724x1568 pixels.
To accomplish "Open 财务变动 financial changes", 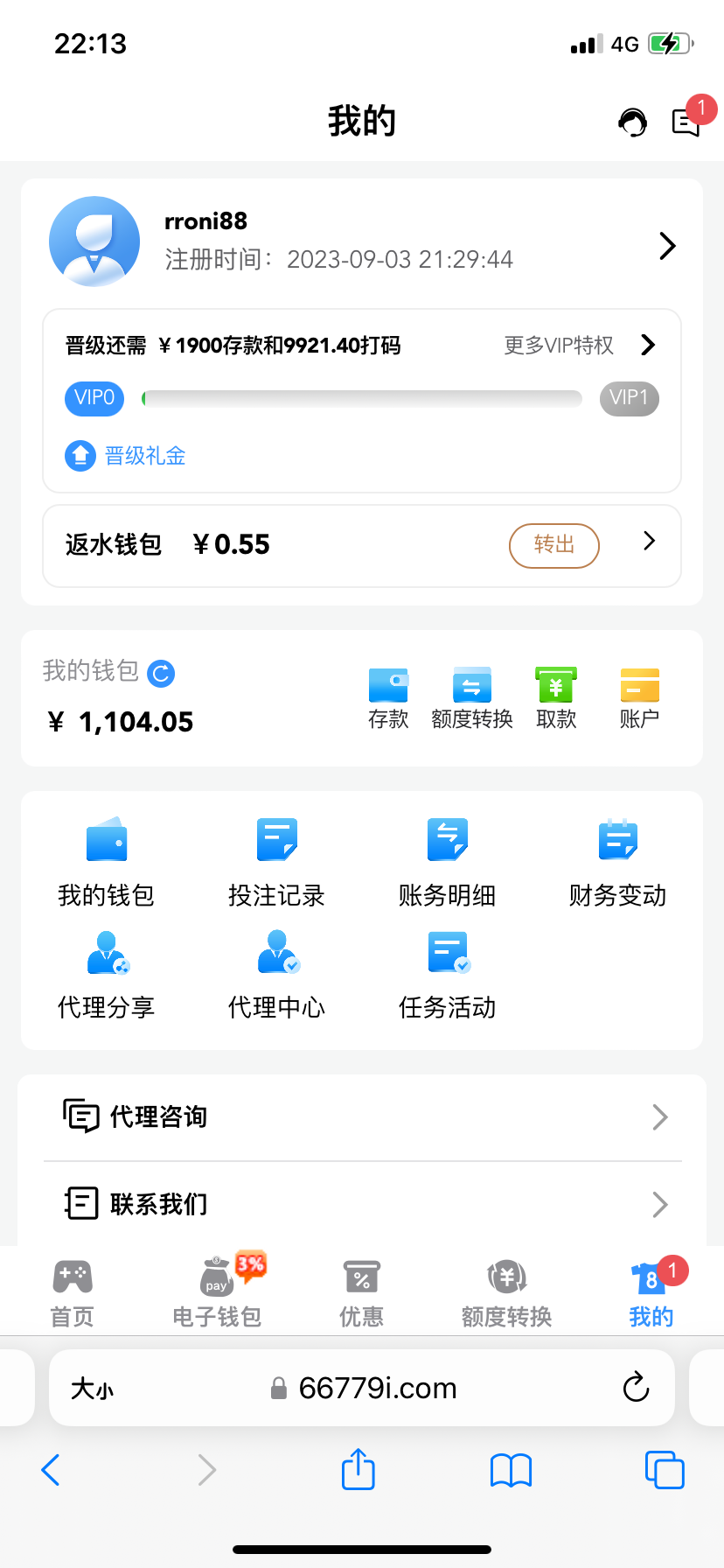I will (617, 862).
